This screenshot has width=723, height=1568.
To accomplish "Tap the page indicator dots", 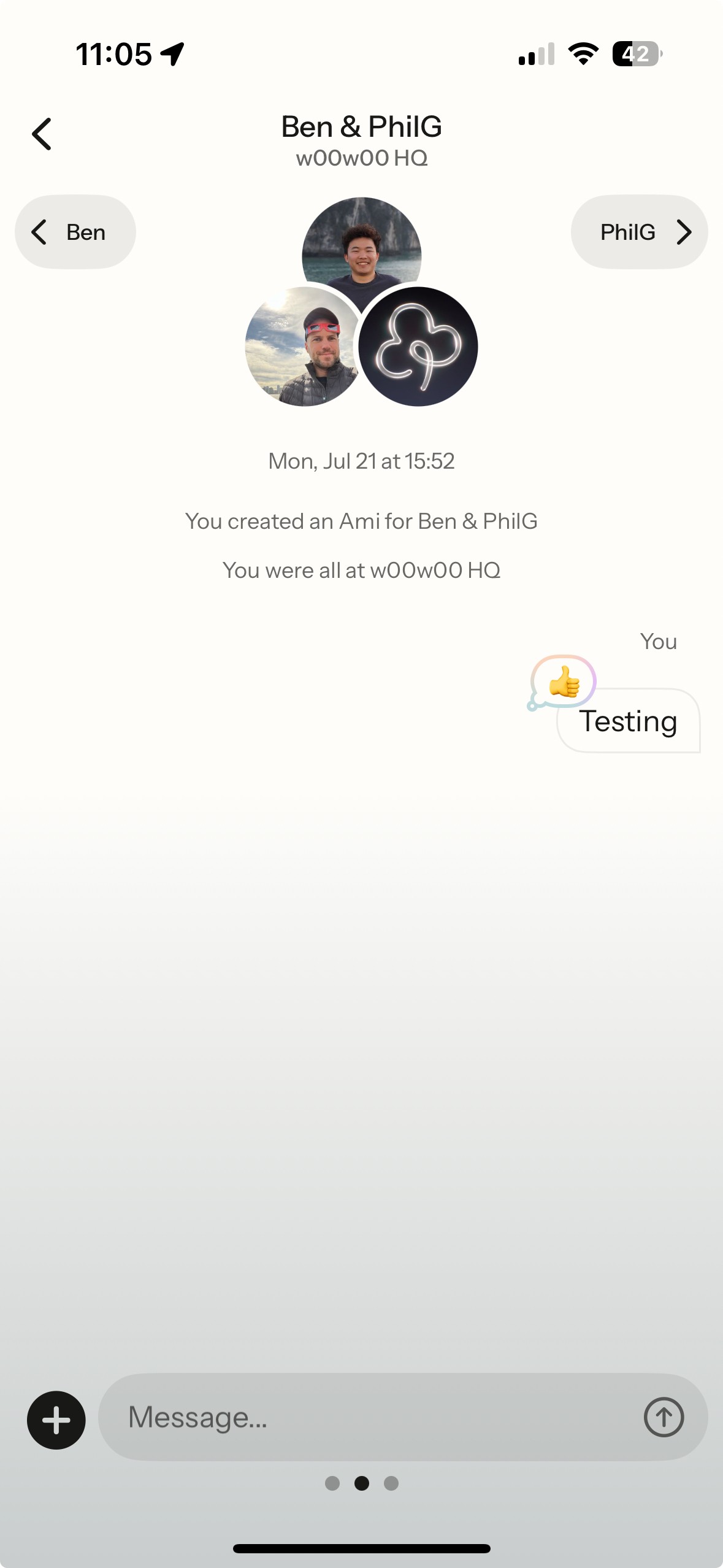I will coord(362,1483).
